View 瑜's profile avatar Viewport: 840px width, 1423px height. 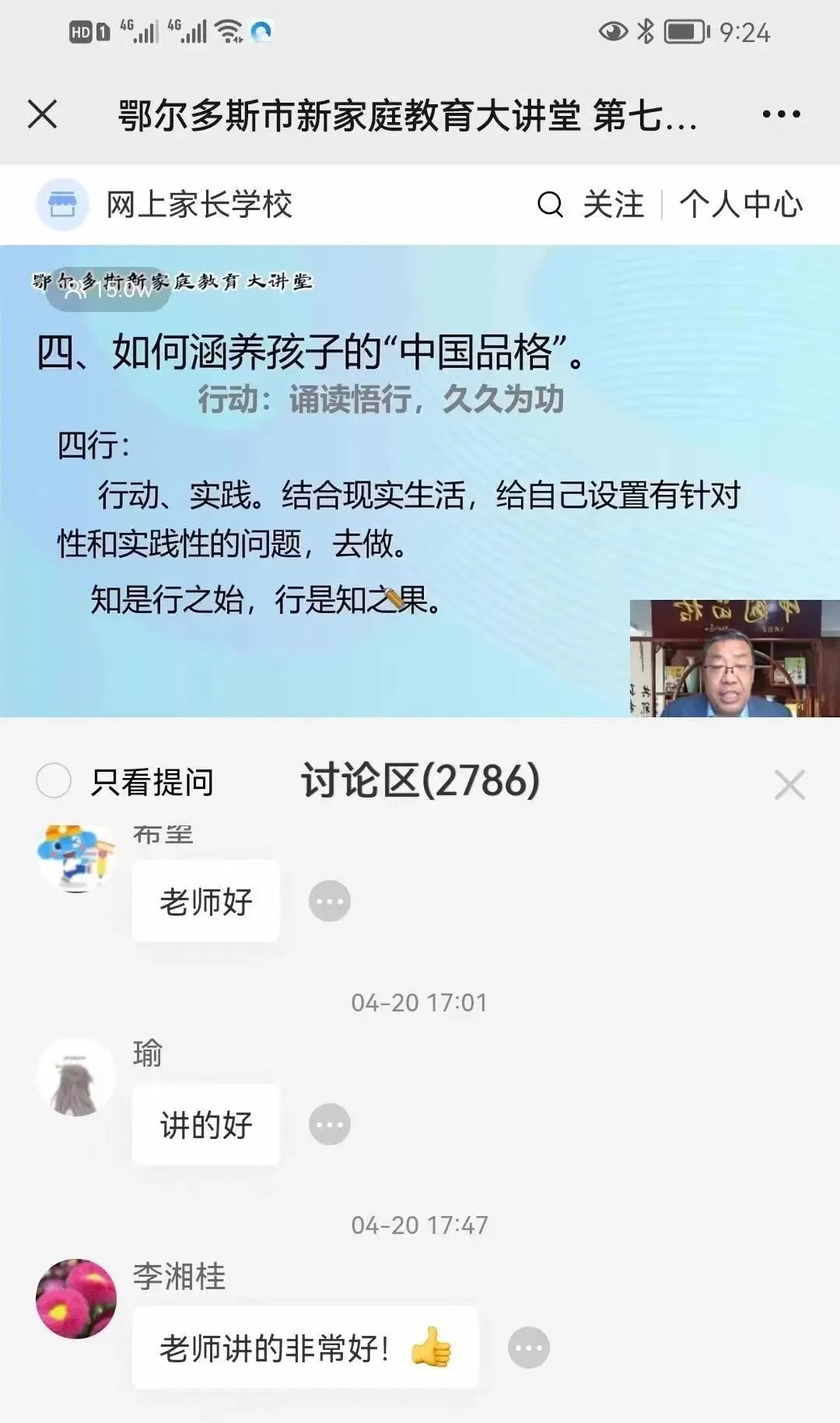point(76,1078)
